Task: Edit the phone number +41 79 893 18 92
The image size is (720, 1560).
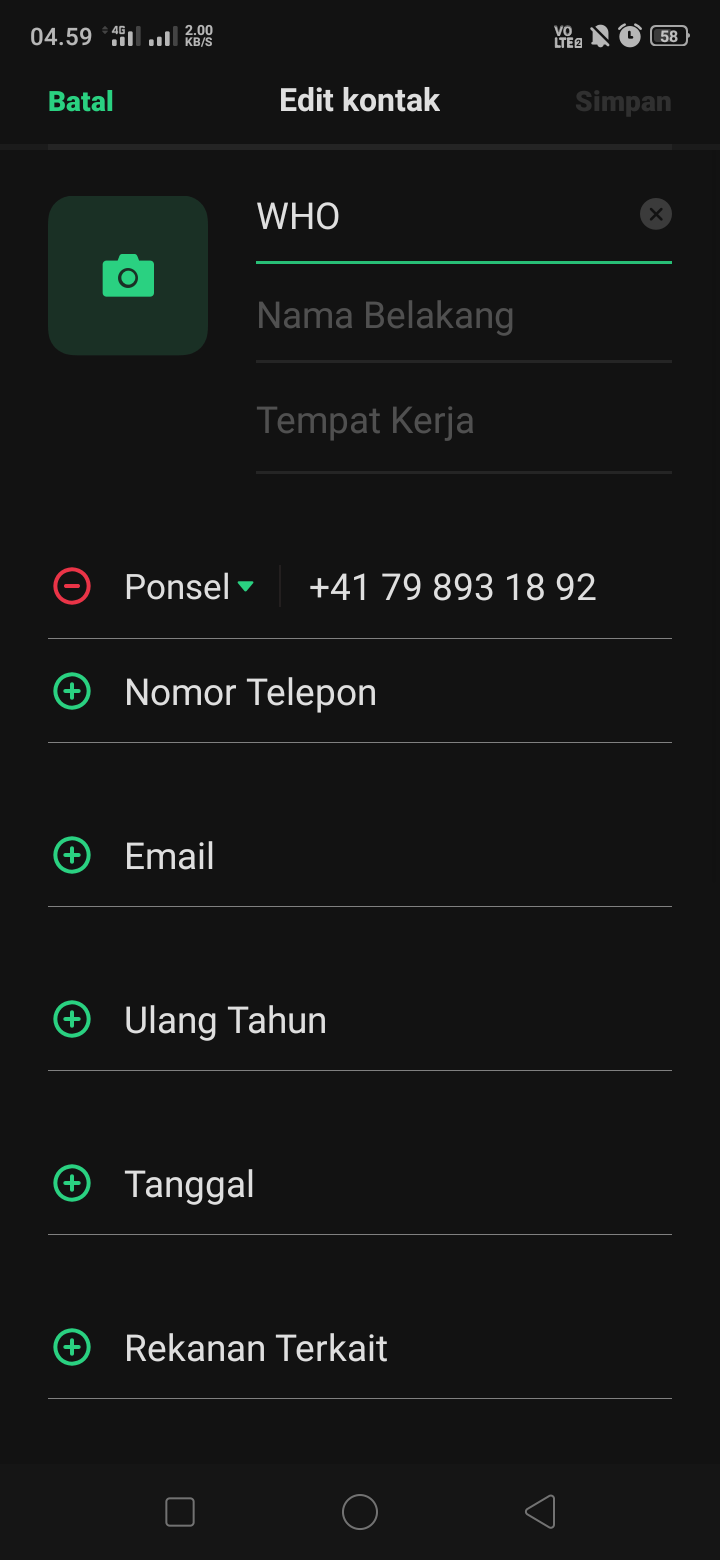Action: [470, 587]
